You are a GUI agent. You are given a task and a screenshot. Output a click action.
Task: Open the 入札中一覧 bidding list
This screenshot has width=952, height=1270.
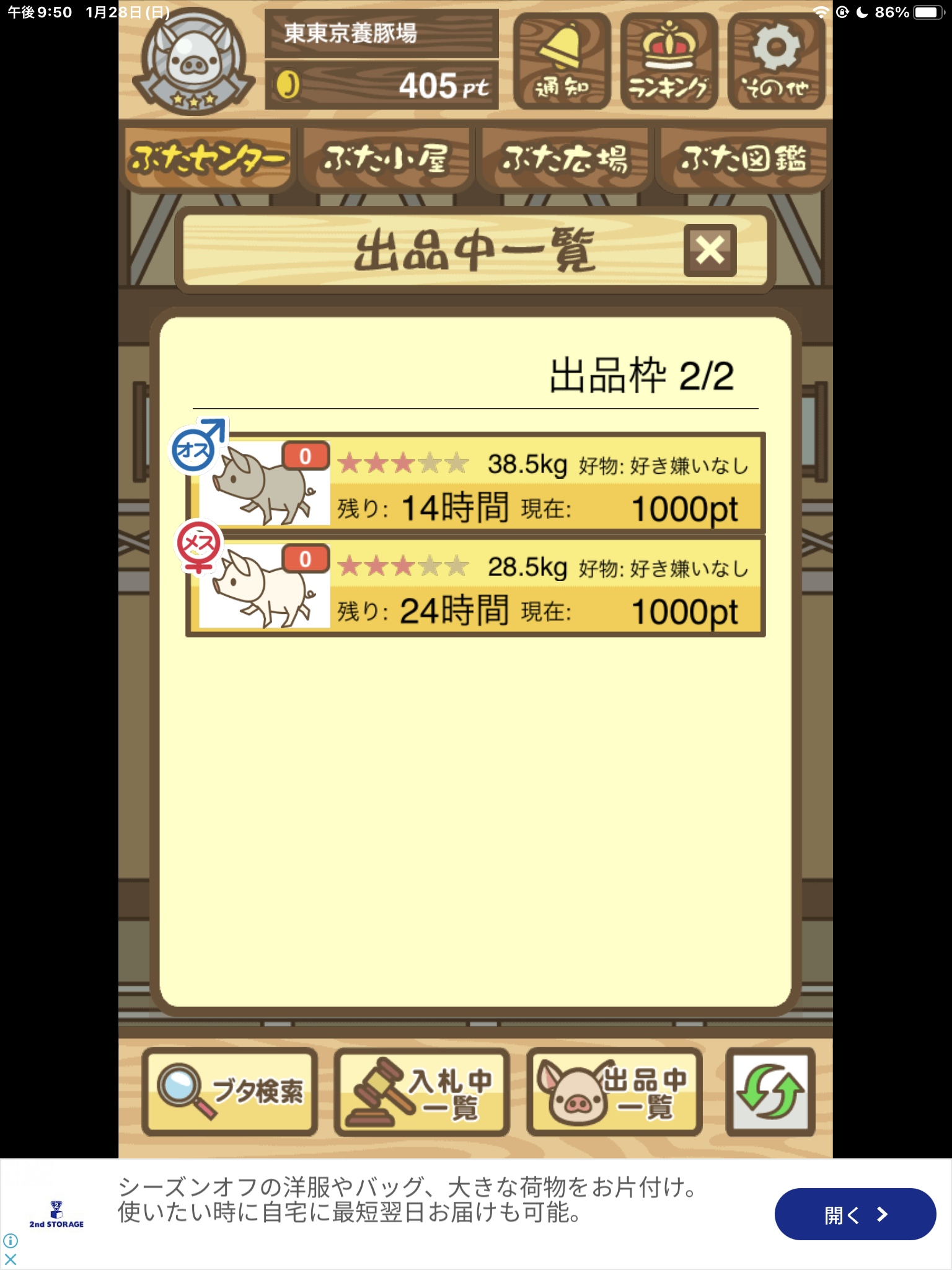pyautogui.click(x=422, y=1091)
